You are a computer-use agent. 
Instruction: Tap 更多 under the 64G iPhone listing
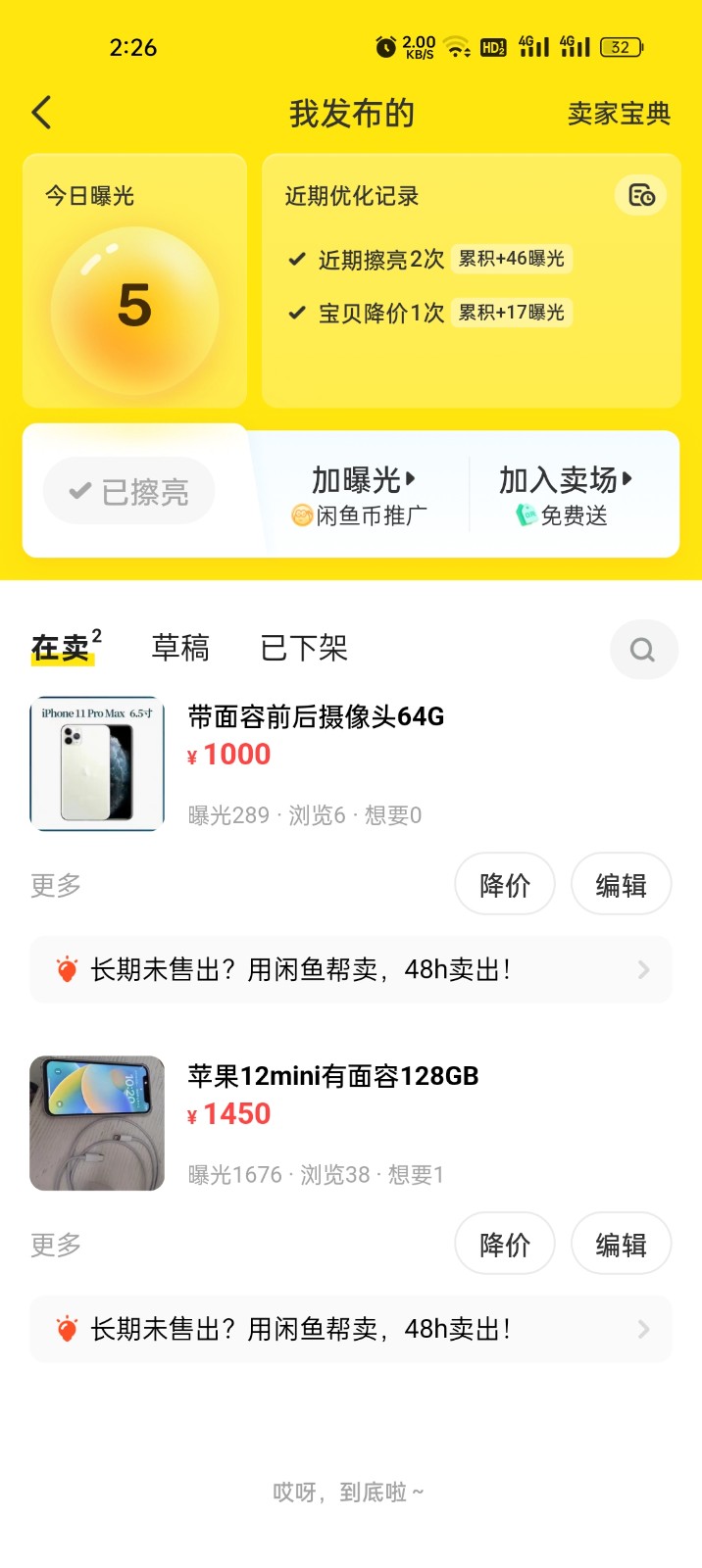click(56, 885)
